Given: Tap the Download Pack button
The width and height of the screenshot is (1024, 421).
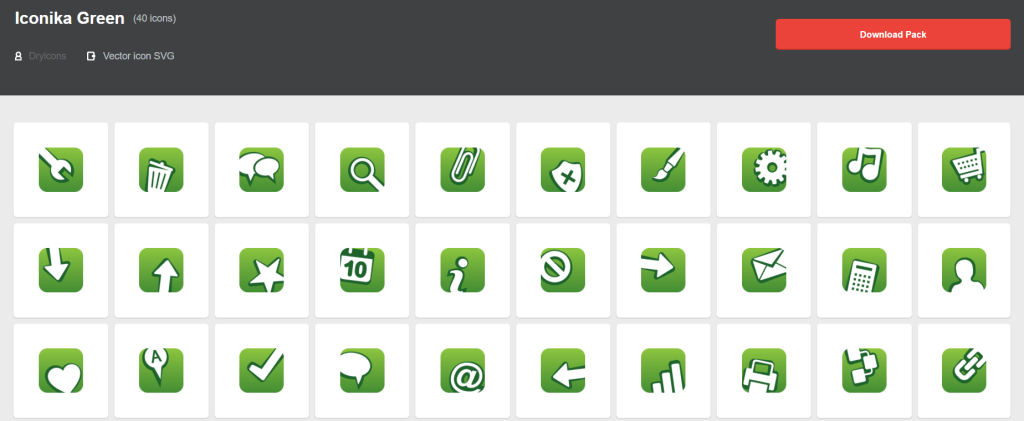Looking at the screenshot, I should click(x=879, y=34).
